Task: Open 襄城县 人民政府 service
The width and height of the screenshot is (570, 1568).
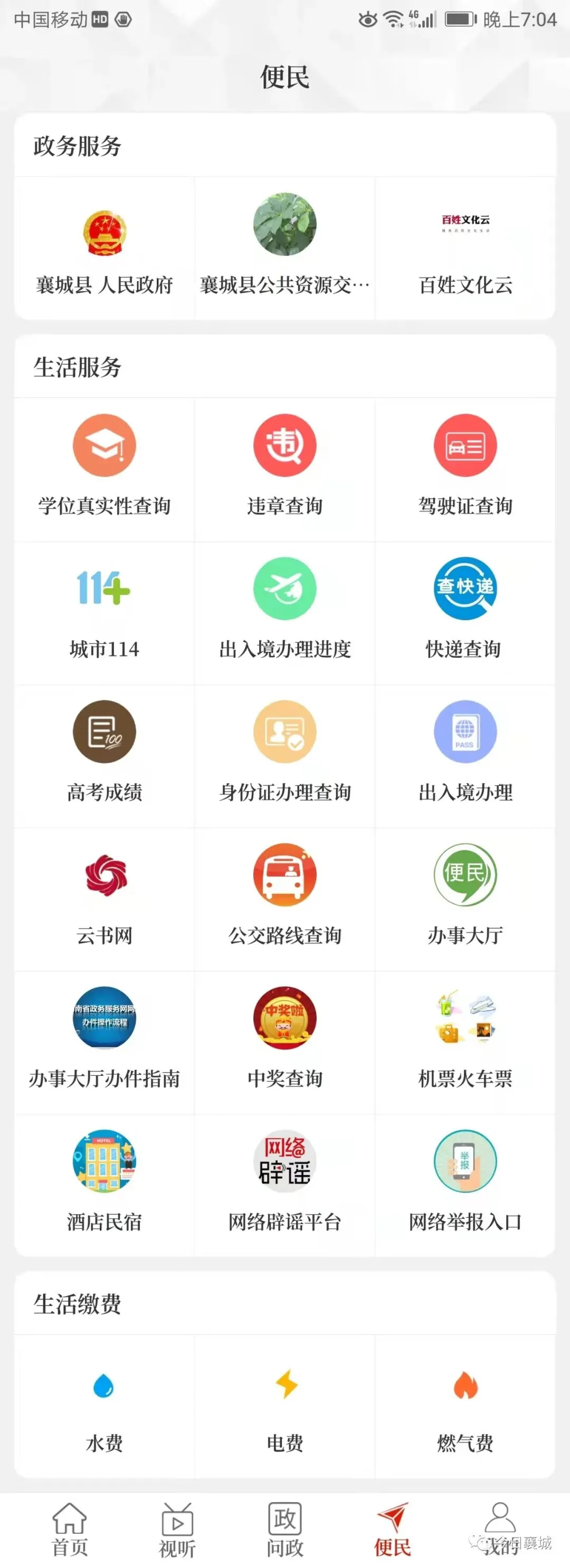Action: (104, 248)
